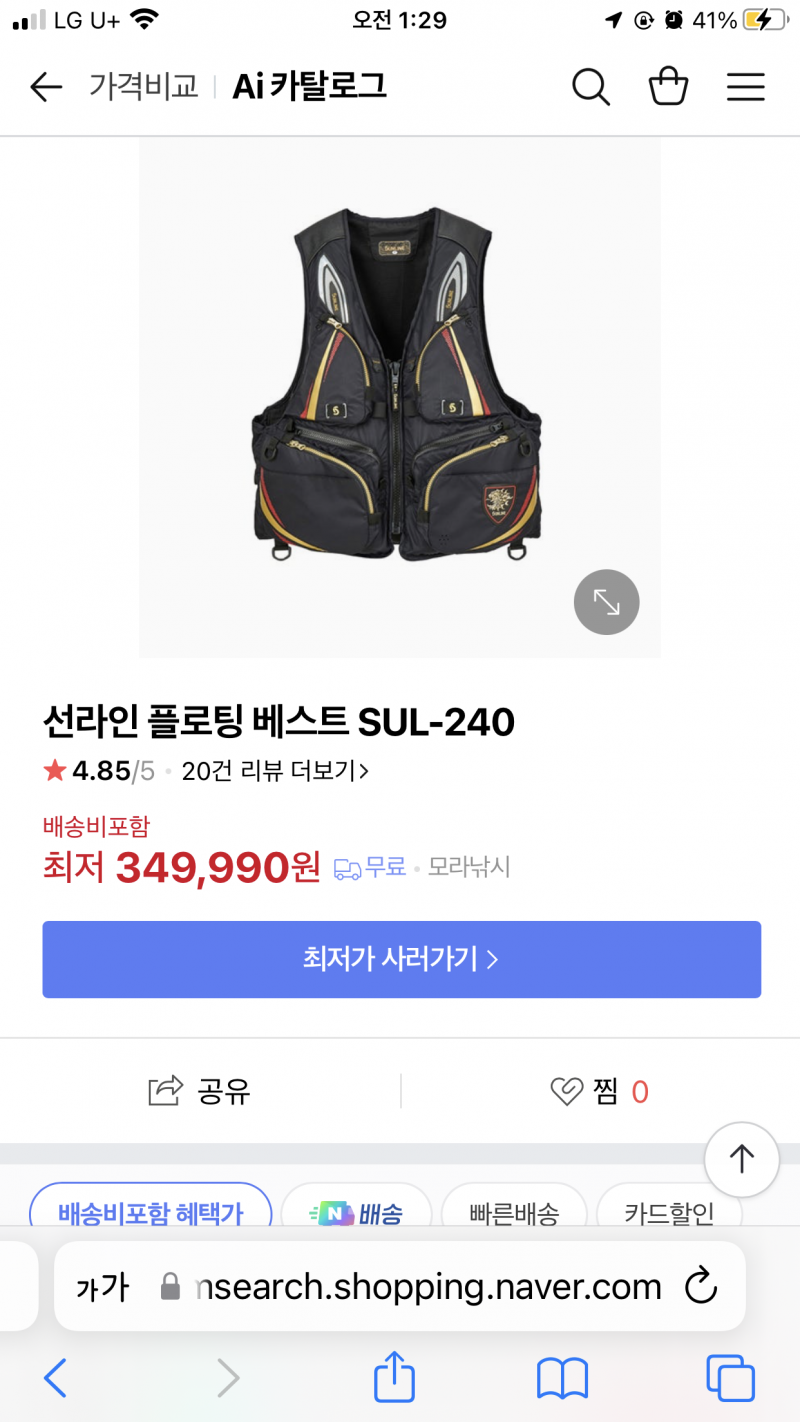Go back using the header arrow
The height and width of the screenshot is (1422, 800).
tap(46, 87)
